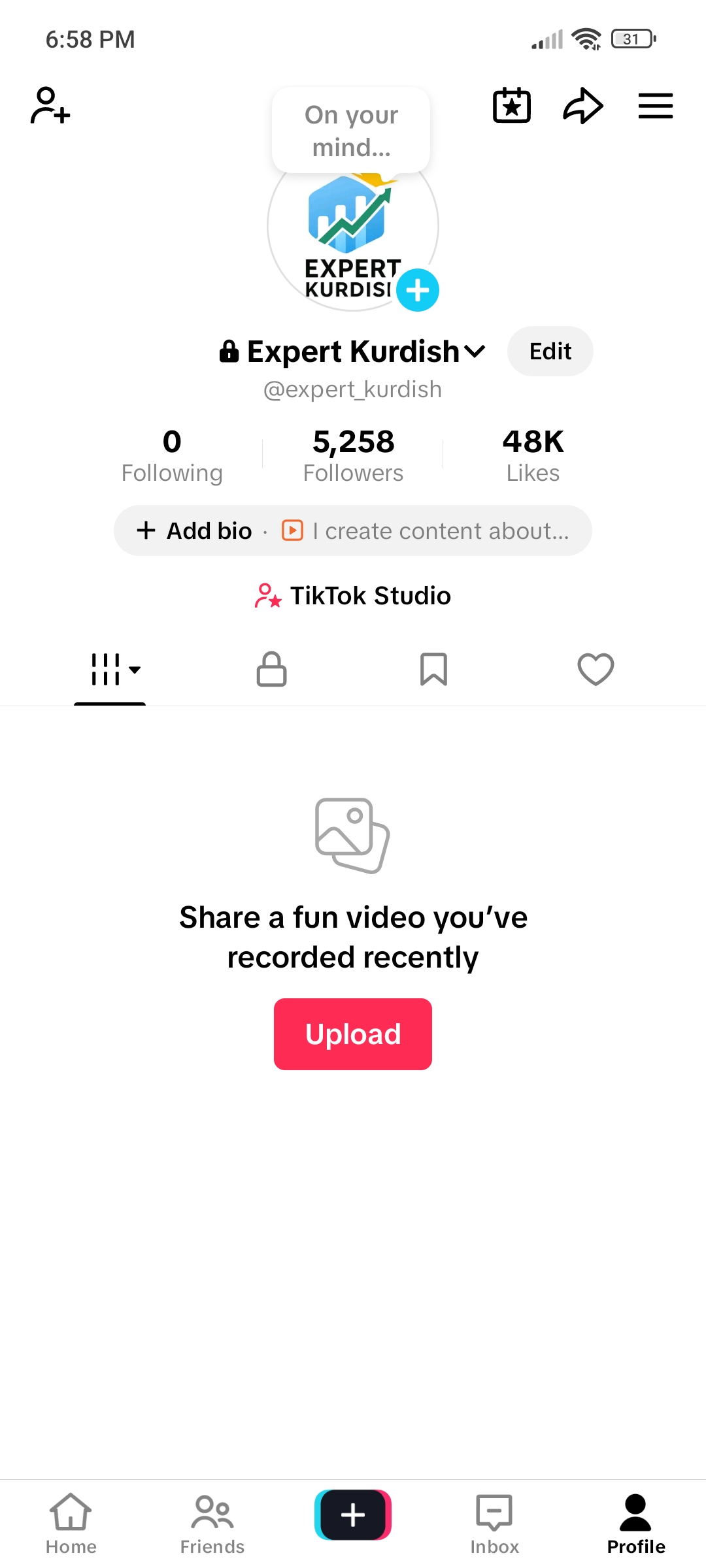Tap Add bio
The height and width of the screenshot is (1568, 706).
pyautogui.click(x=195, y=531)
